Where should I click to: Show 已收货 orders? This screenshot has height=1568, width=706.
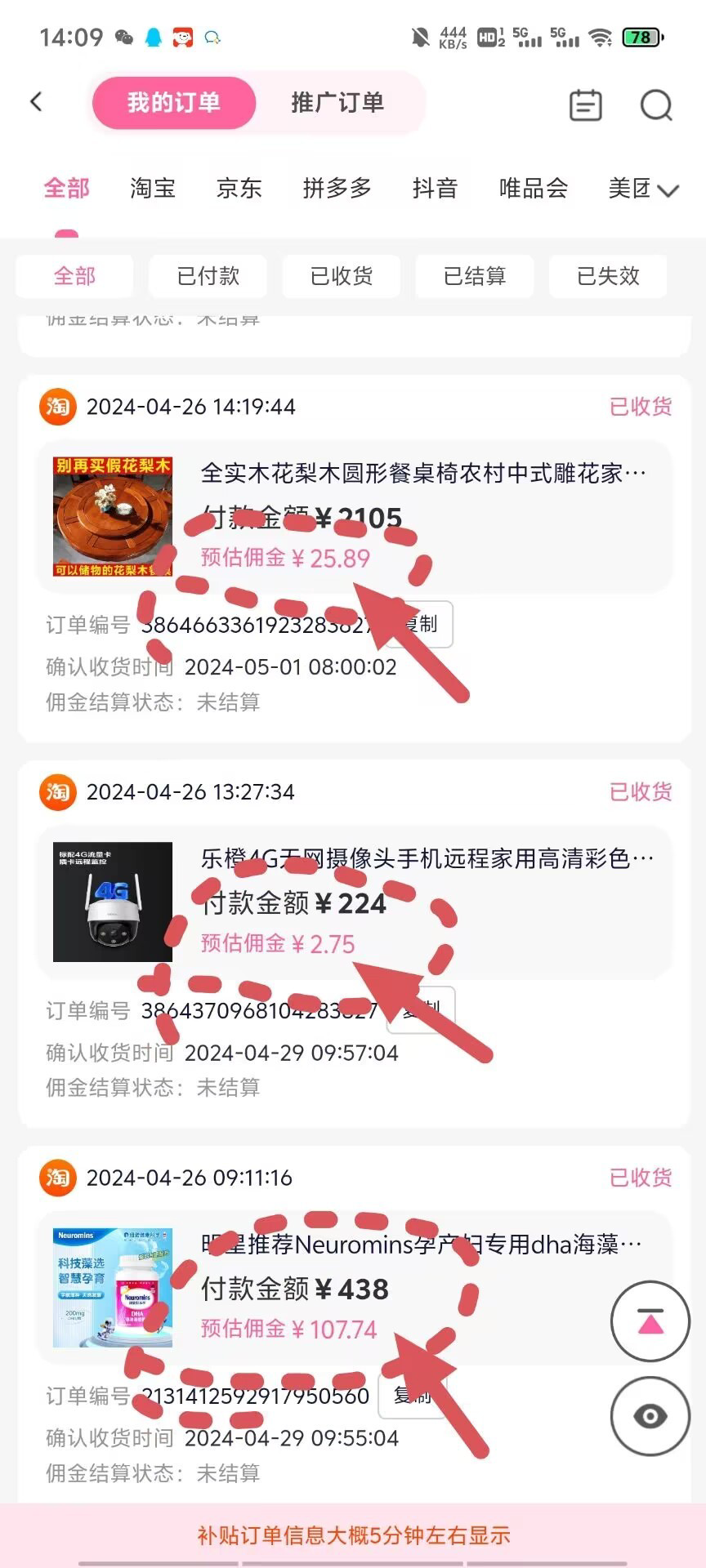342,276
